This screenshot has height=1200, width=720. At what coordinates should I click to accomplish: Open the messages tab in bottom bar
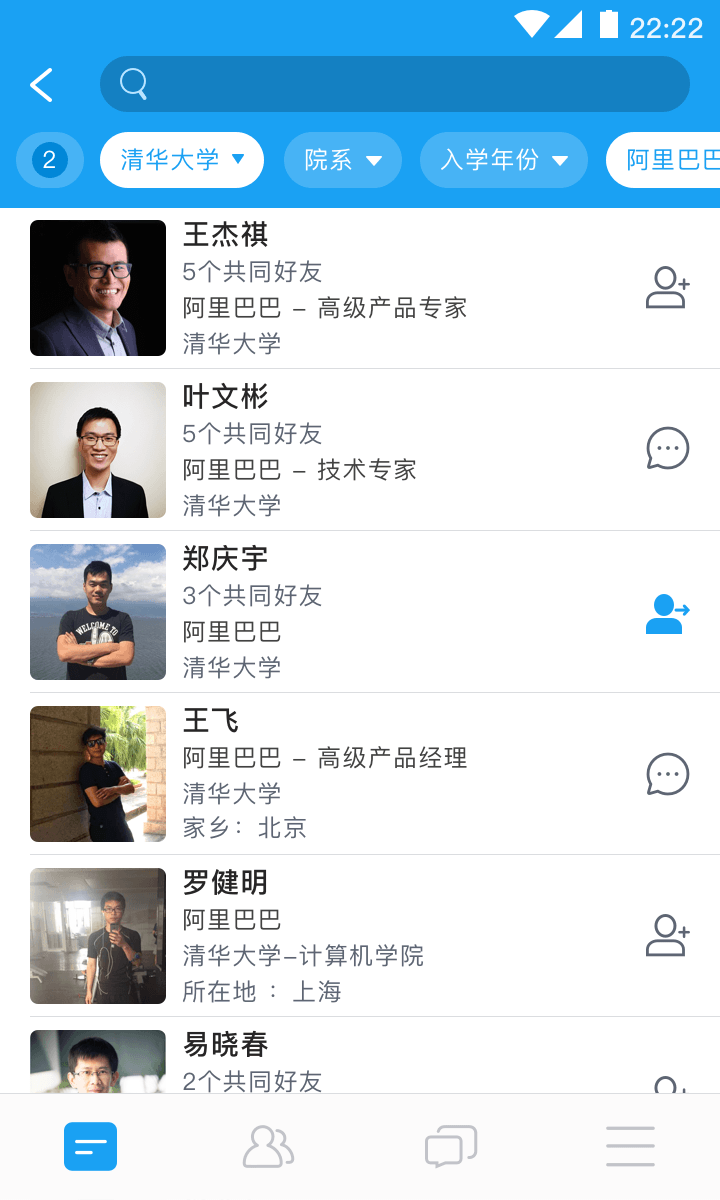[x=450, y=1146]
